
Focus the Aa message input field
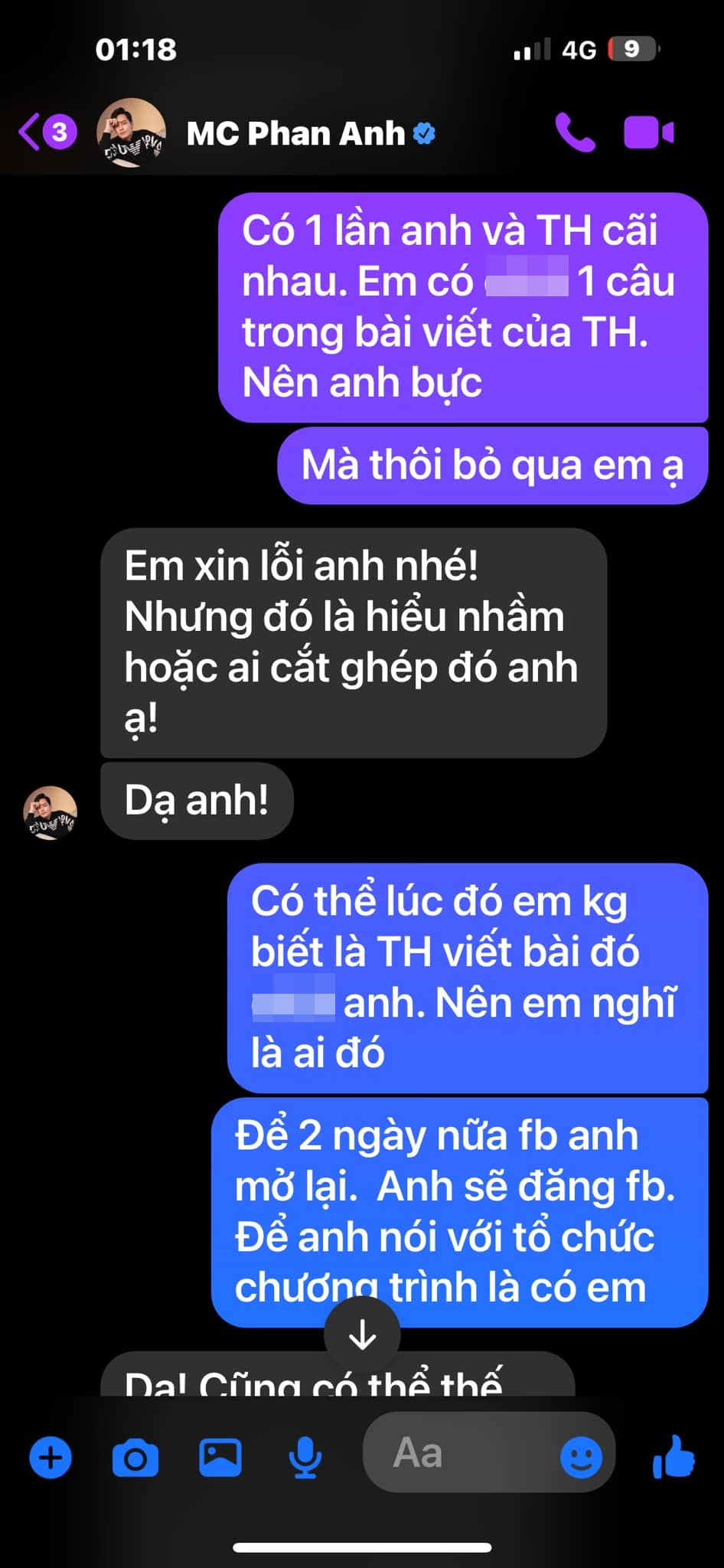pos(459,1453)
